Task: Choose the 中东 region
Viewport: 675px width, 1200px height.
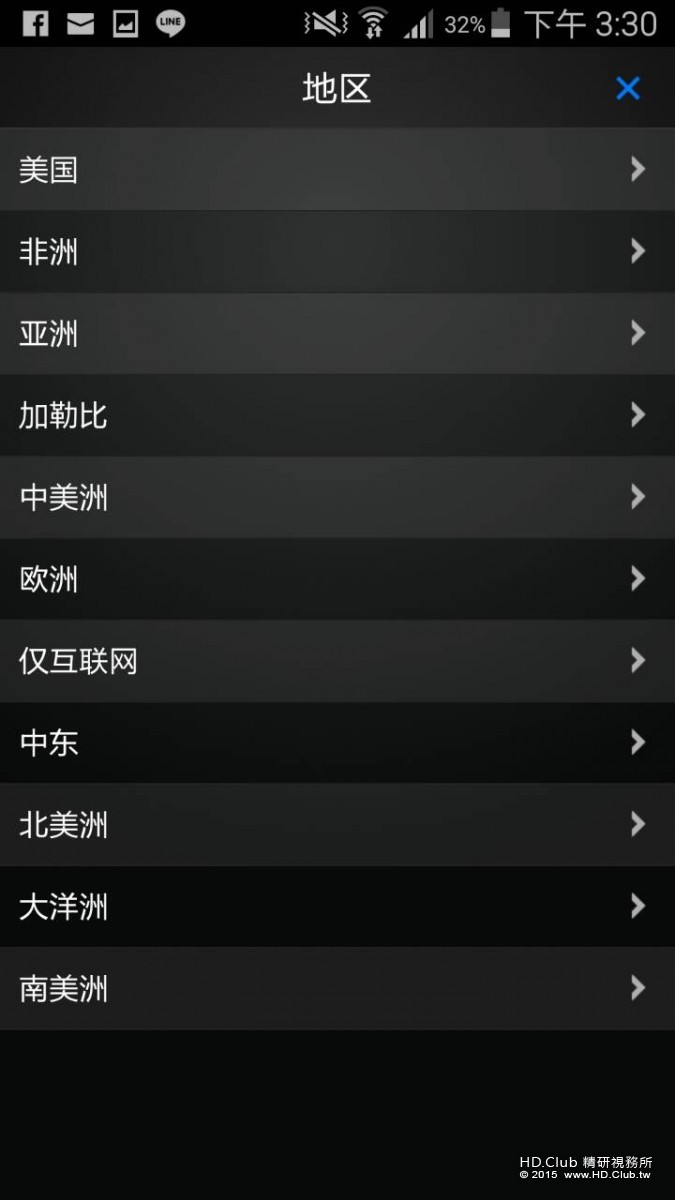Action: click(x=337, y=743)
